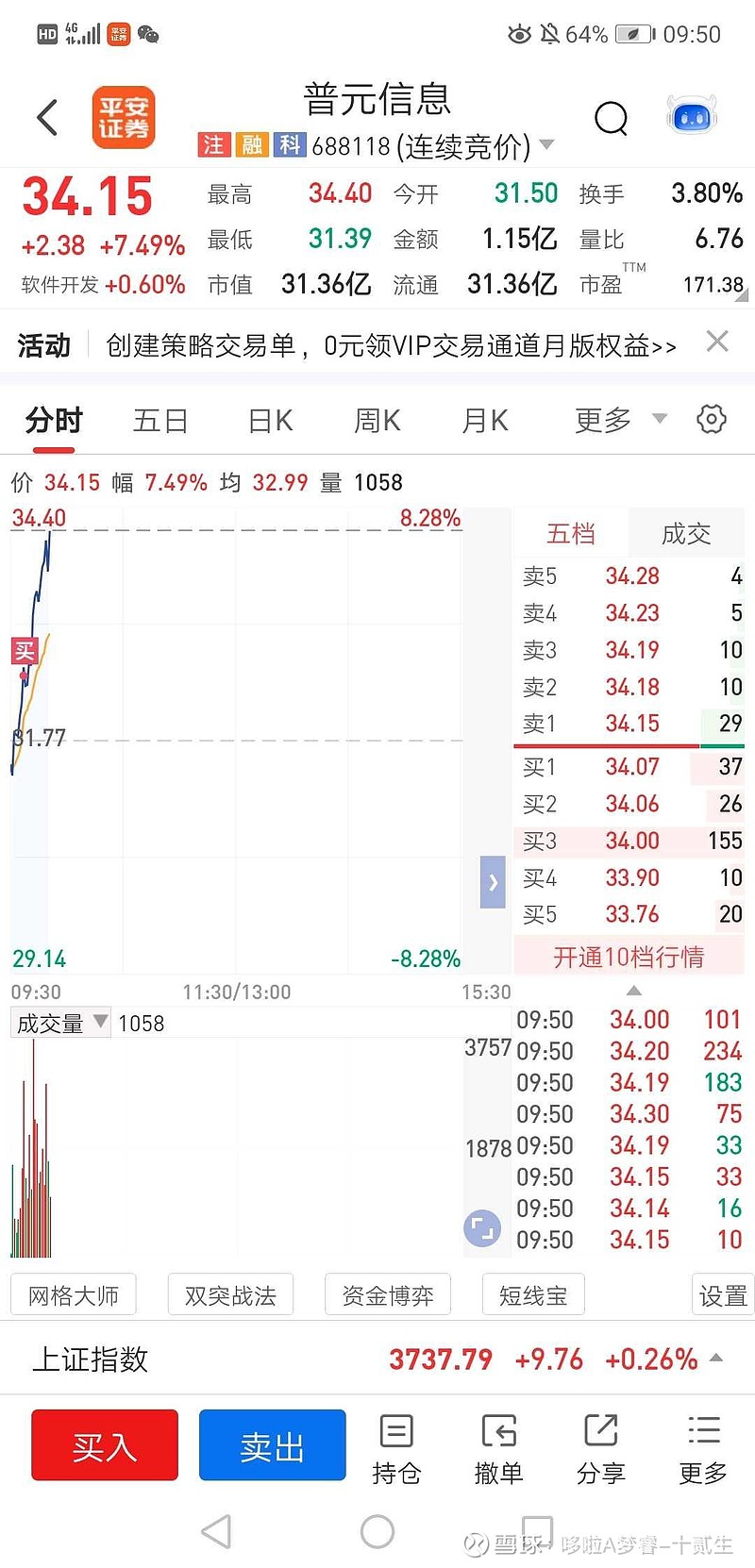755x1568 pixels.
Task: Switch to the 五日 chart tab
Action: click(x=160, y=420)
